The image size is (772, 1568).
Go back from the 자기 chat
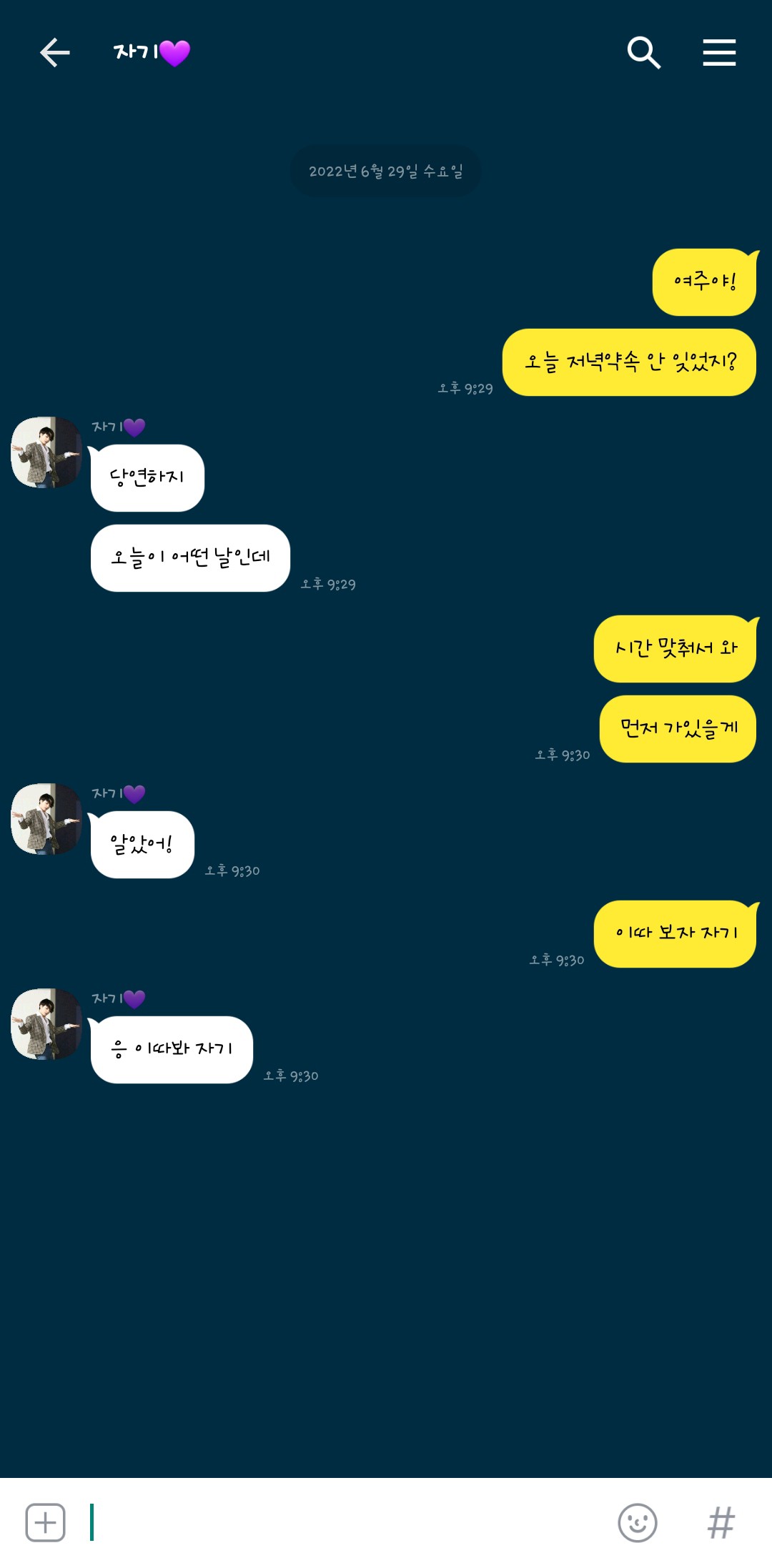click(x=54, y=53)
